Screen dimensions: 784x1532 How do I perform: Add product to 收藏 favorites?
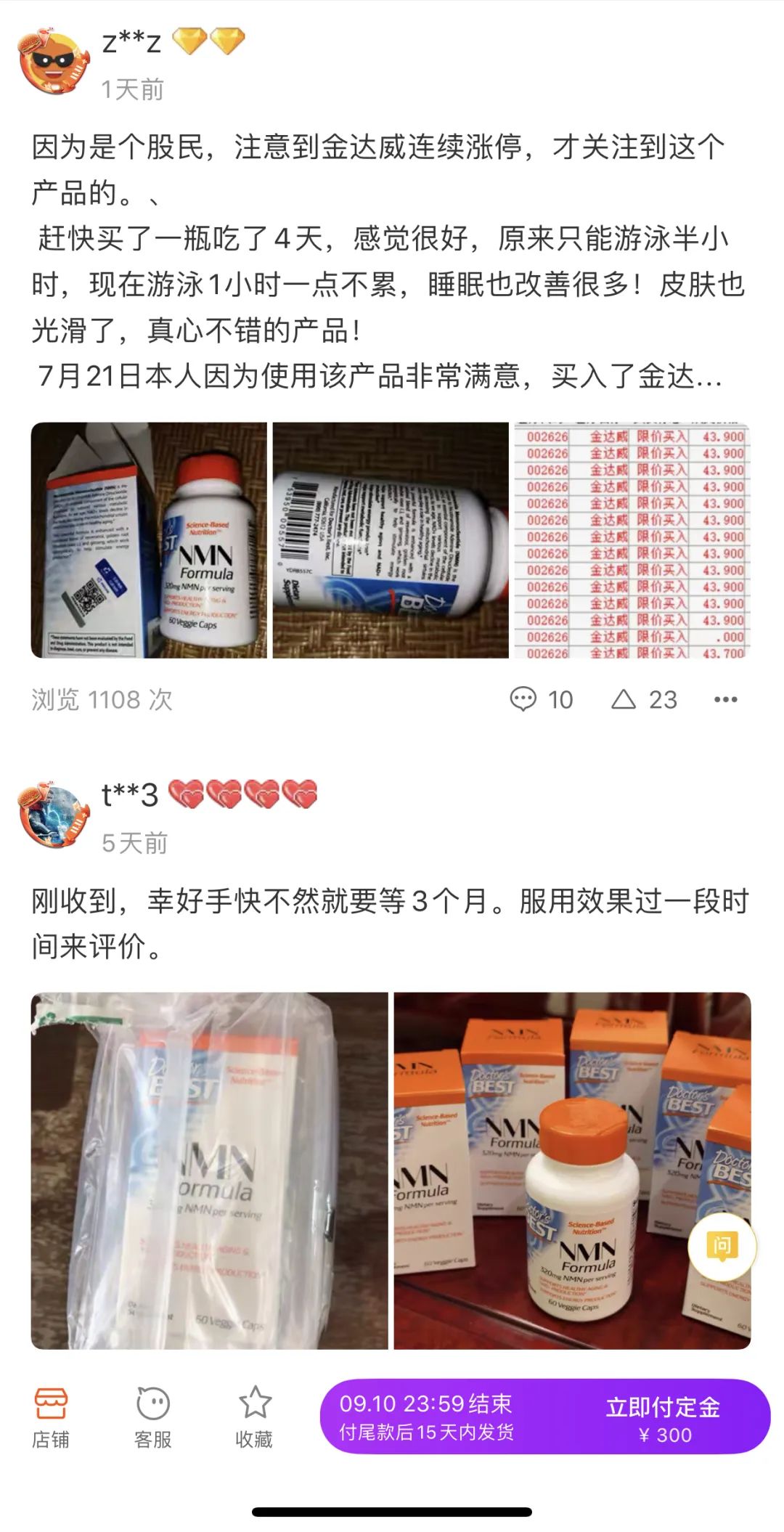click(x=254, y=1417)
